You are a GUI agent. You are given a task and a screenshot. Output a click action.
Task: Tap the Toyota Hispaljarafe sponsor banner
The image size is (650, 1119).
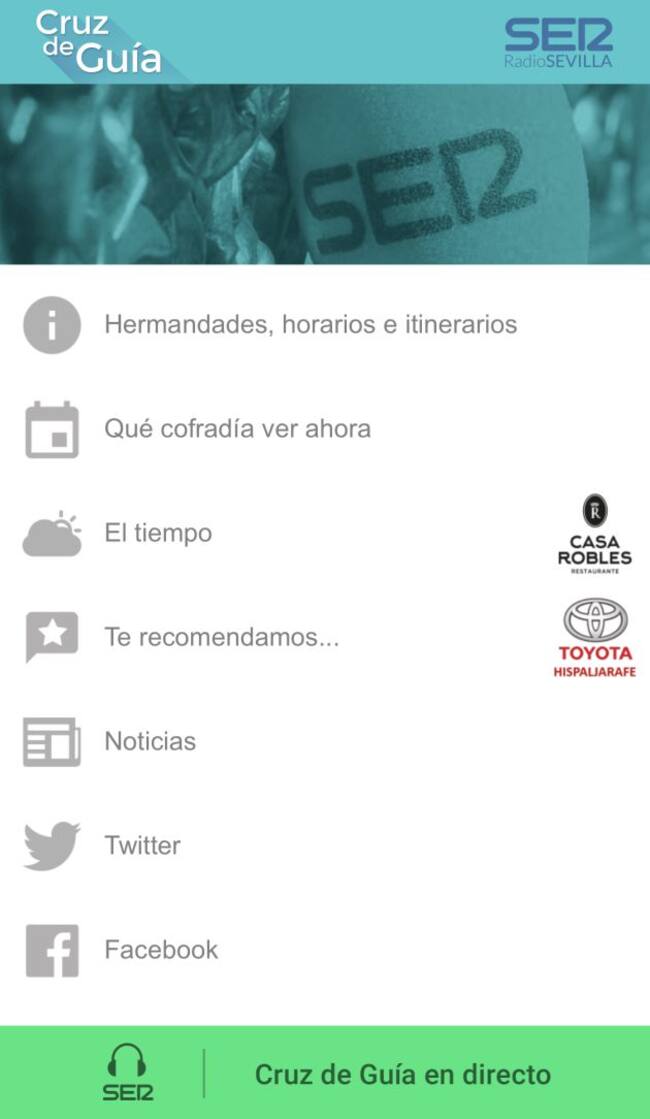(594, 638)
